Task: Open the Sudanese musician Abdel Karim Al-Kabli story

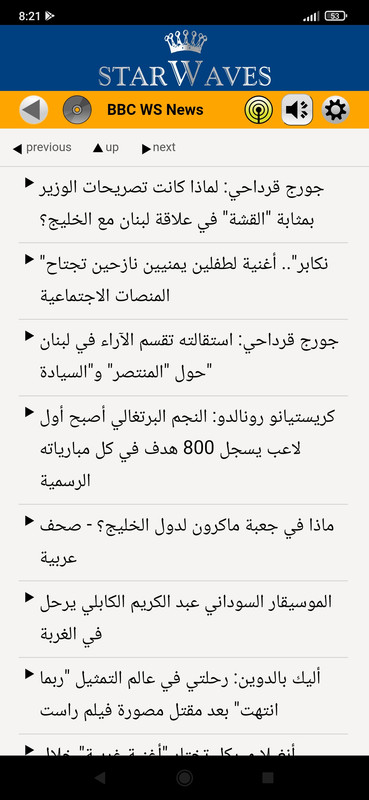Action: coord(184,619)
